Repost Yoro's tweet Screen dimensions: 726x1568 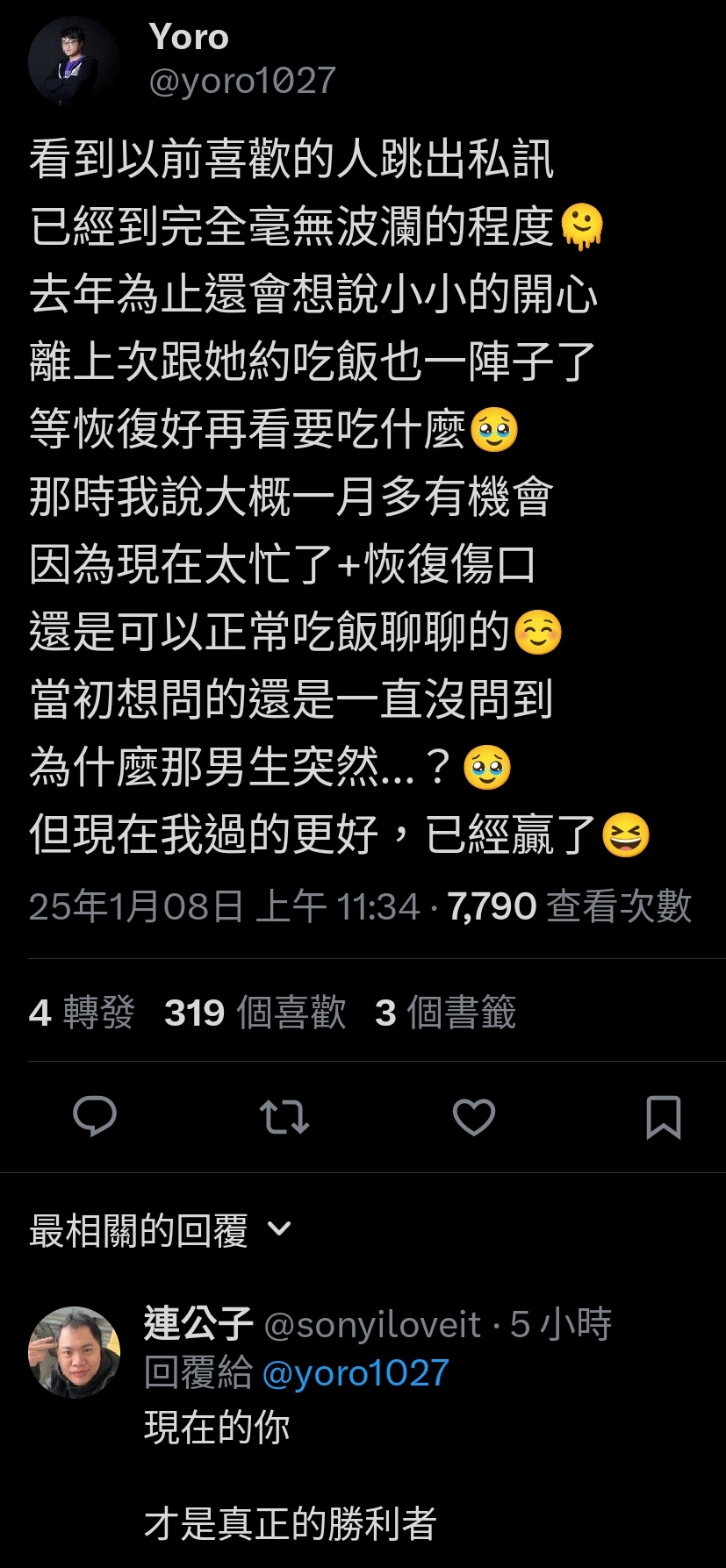284,1117
